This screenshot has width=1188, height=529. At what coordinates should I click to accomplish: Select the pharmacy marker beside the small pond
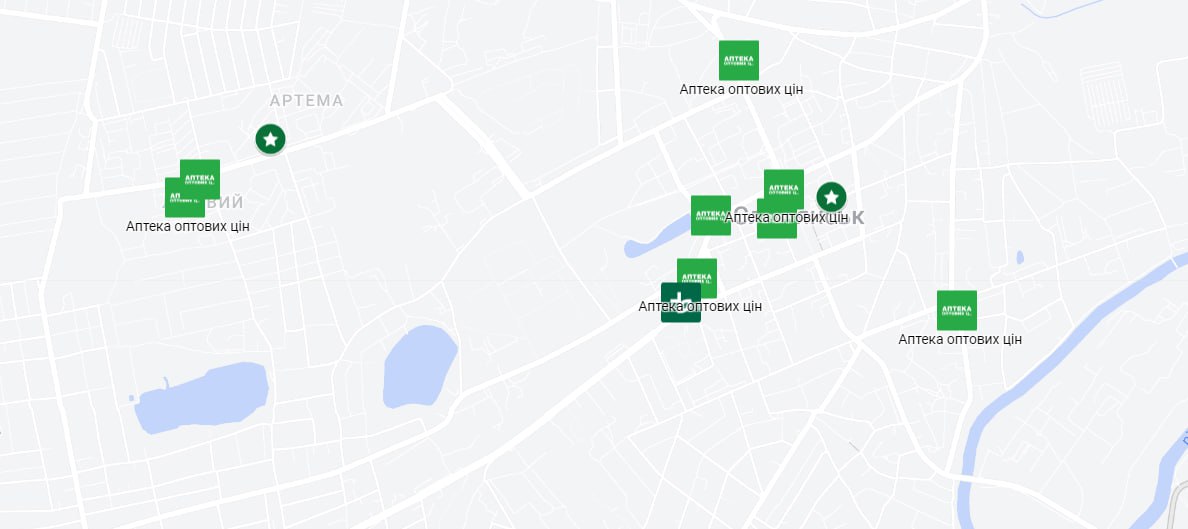[710, 215]
